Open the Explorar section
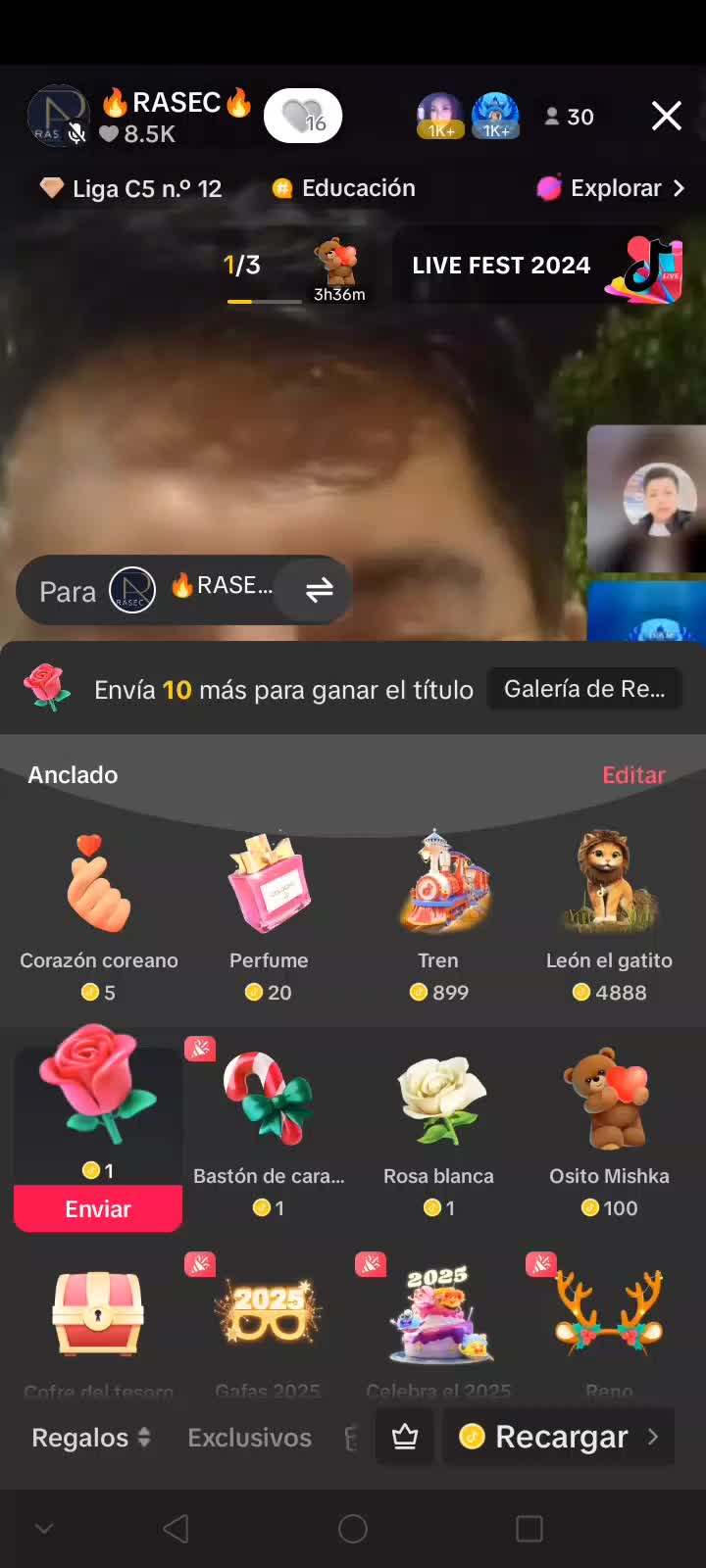The width and height of the screenshot is (706, 1568). click(x=610, y=188)
